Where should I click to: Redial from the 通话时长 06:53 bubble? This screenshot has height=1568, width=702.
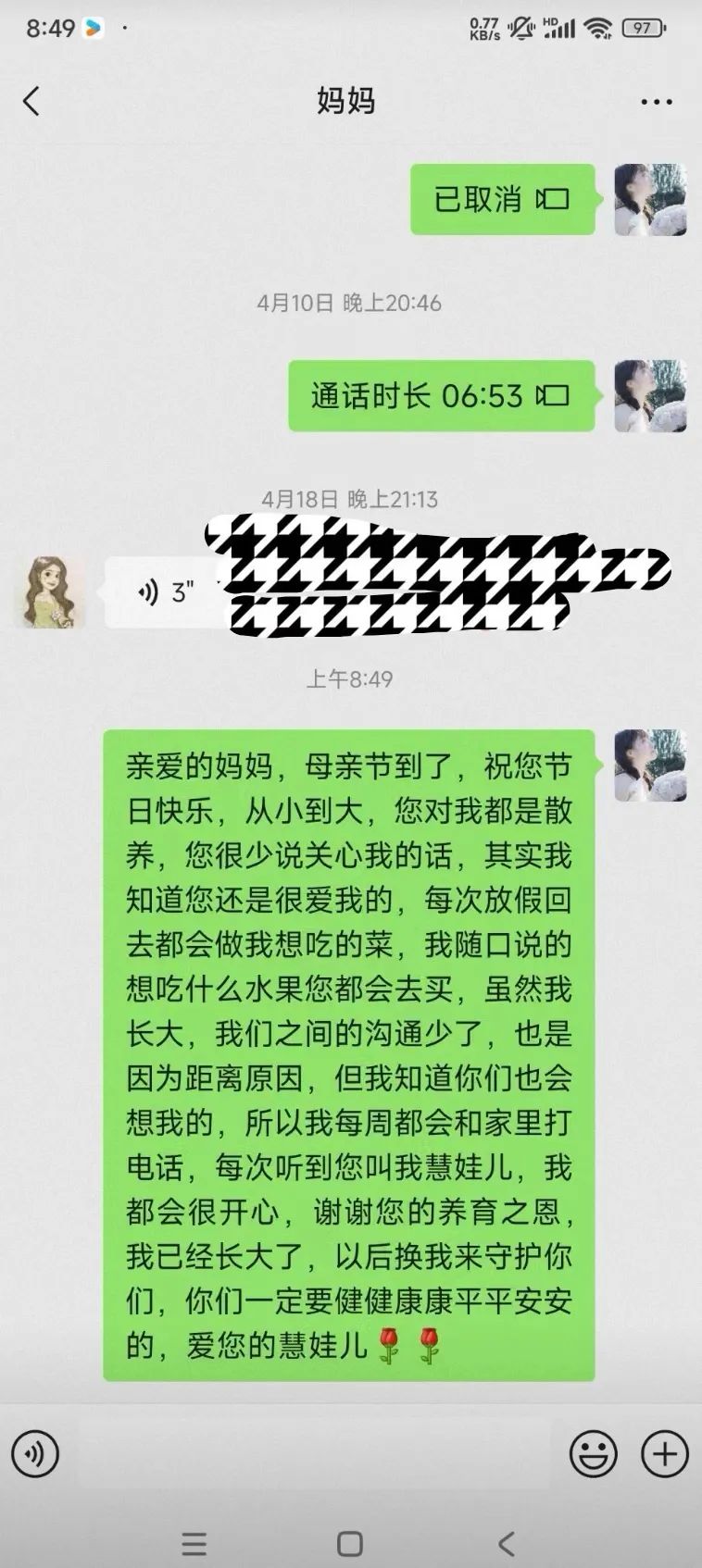click(441, 396)
